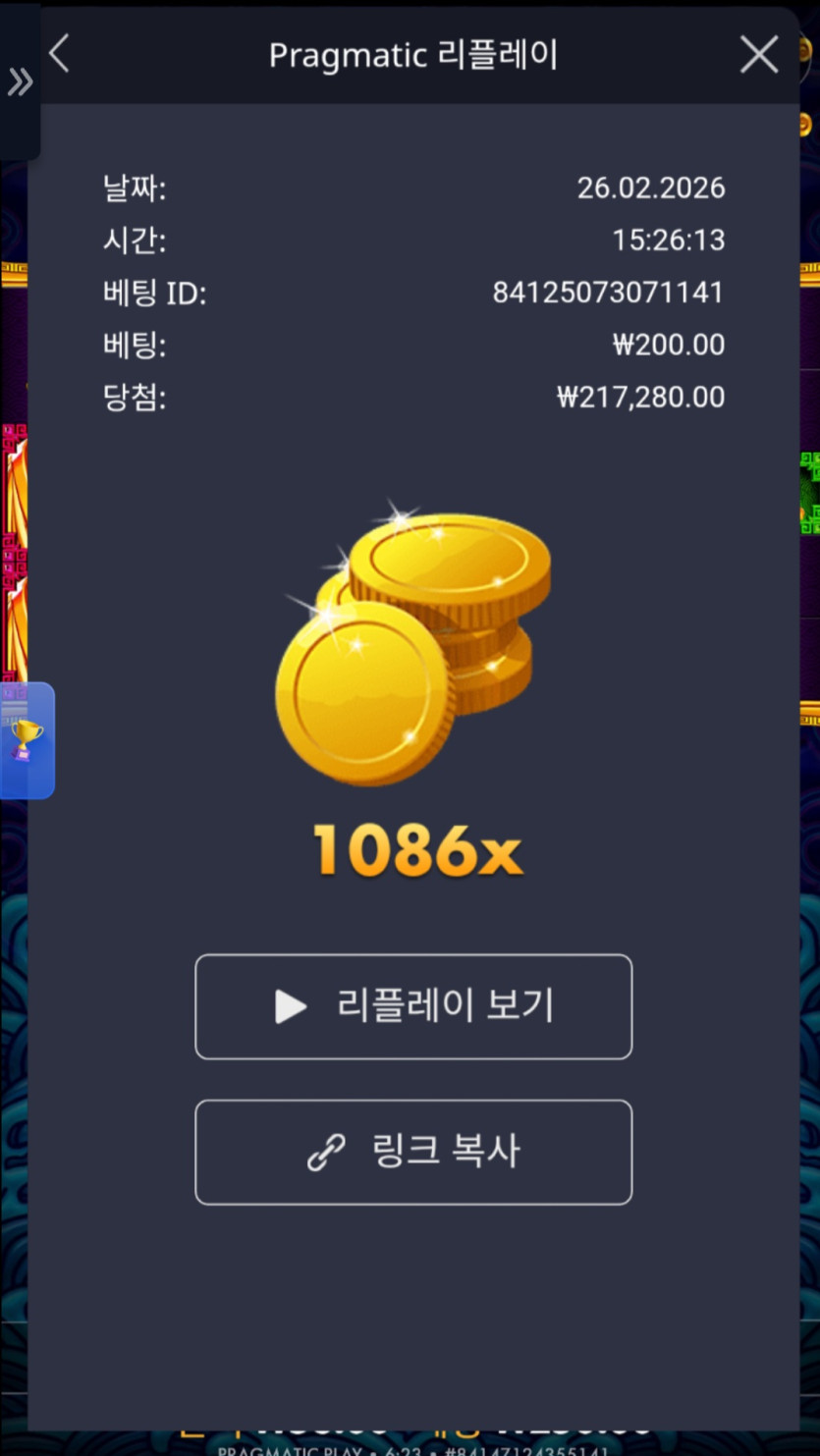Copy the replay link with 링크 복사
Image resolution: width=820 pixels, height=1456 pixels.
click(413, 1152)
